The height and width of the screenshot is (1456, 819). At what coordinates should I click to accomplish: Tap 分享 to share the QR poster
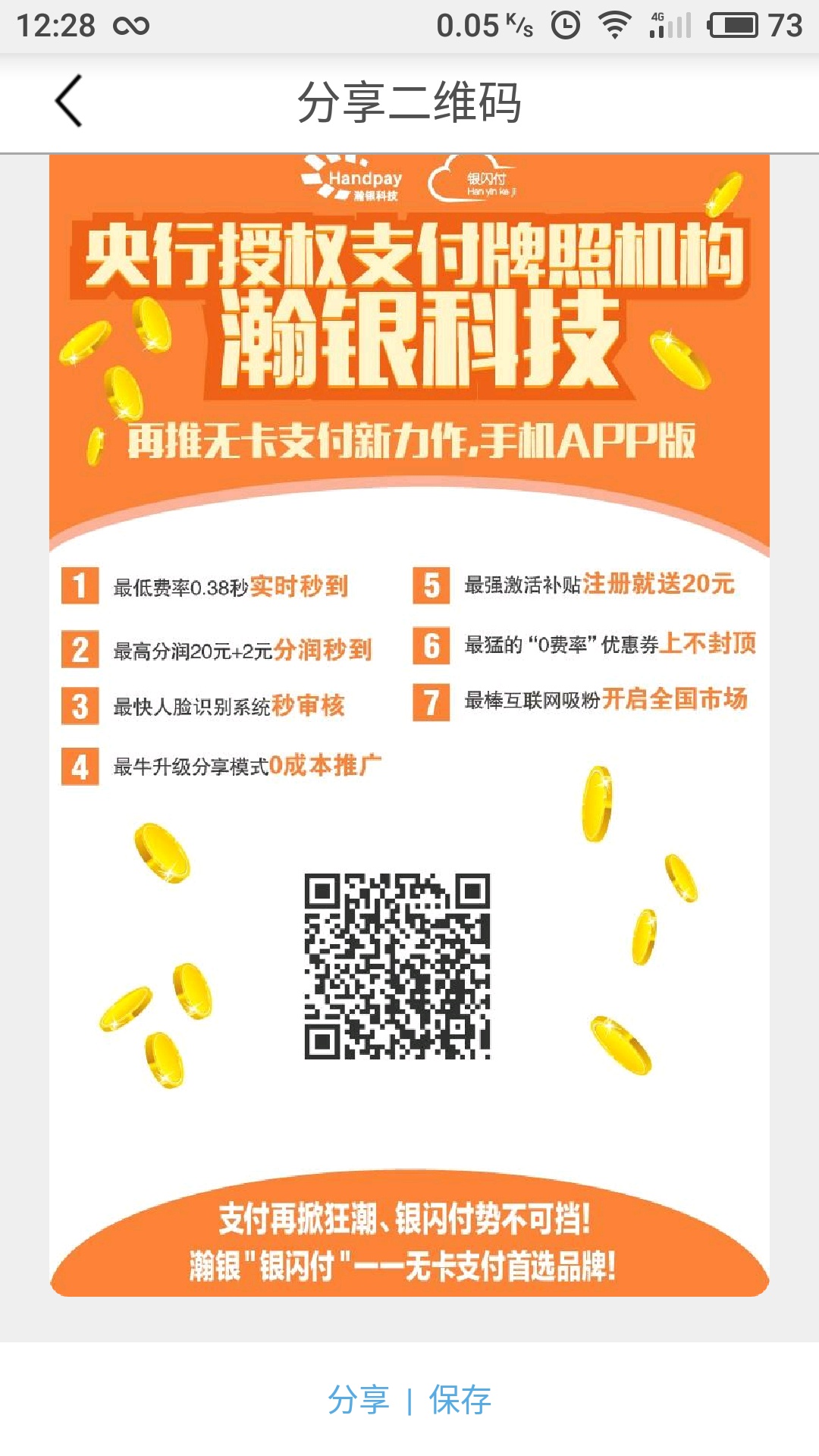coord(358,1400)
